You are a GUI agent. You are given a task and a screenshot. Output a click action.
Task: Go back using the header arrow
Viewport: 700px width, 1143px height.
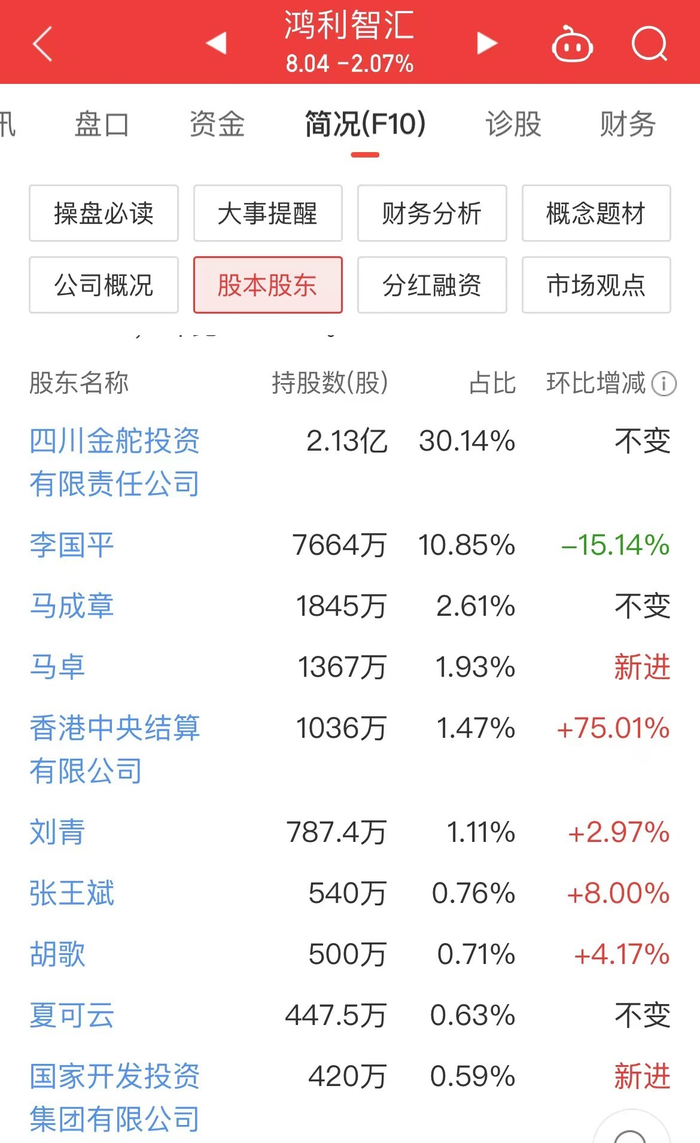[x=42, y=44]
